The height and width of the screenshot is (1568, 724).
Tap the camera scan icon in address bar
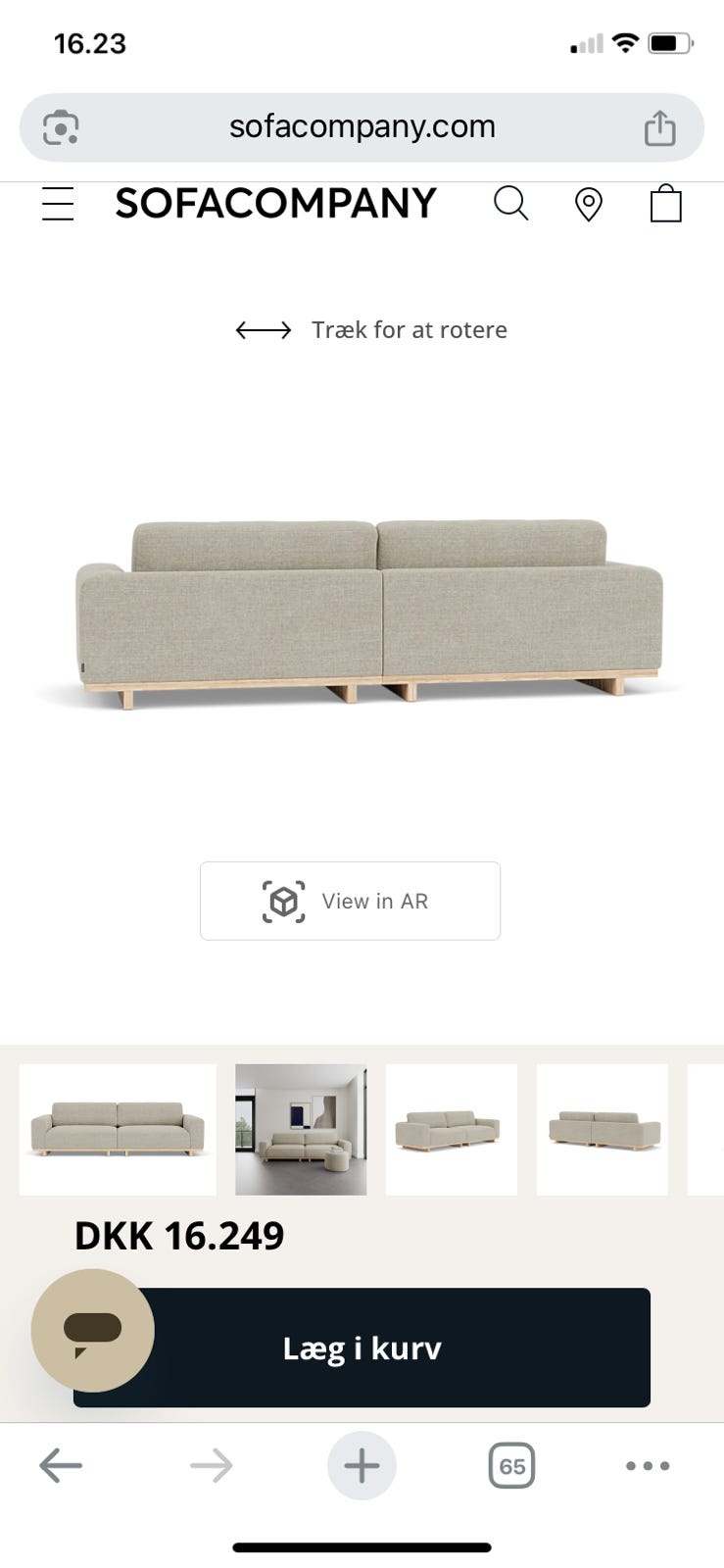(x=61, y=127)
